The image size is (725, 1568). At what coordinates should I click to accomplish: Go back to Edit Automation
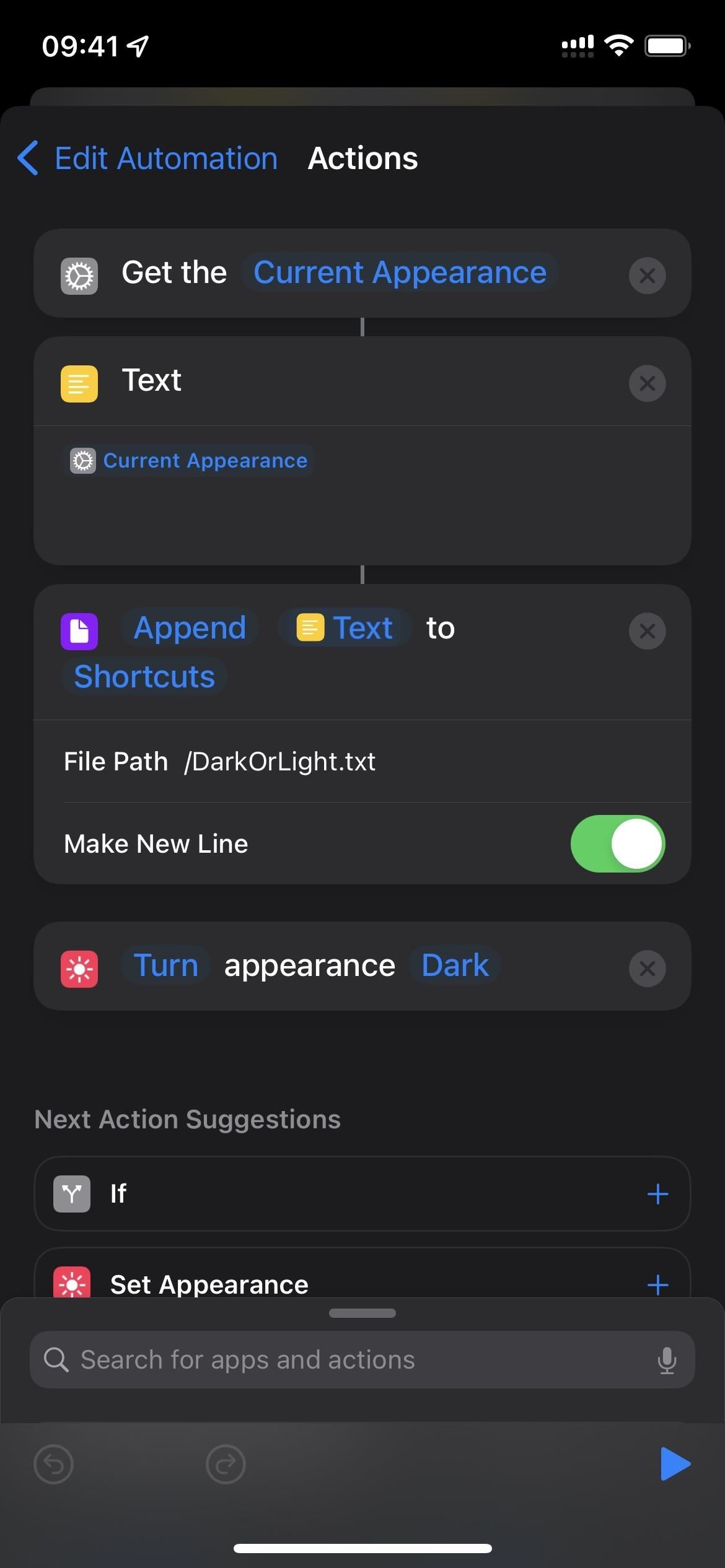[147, 159]
